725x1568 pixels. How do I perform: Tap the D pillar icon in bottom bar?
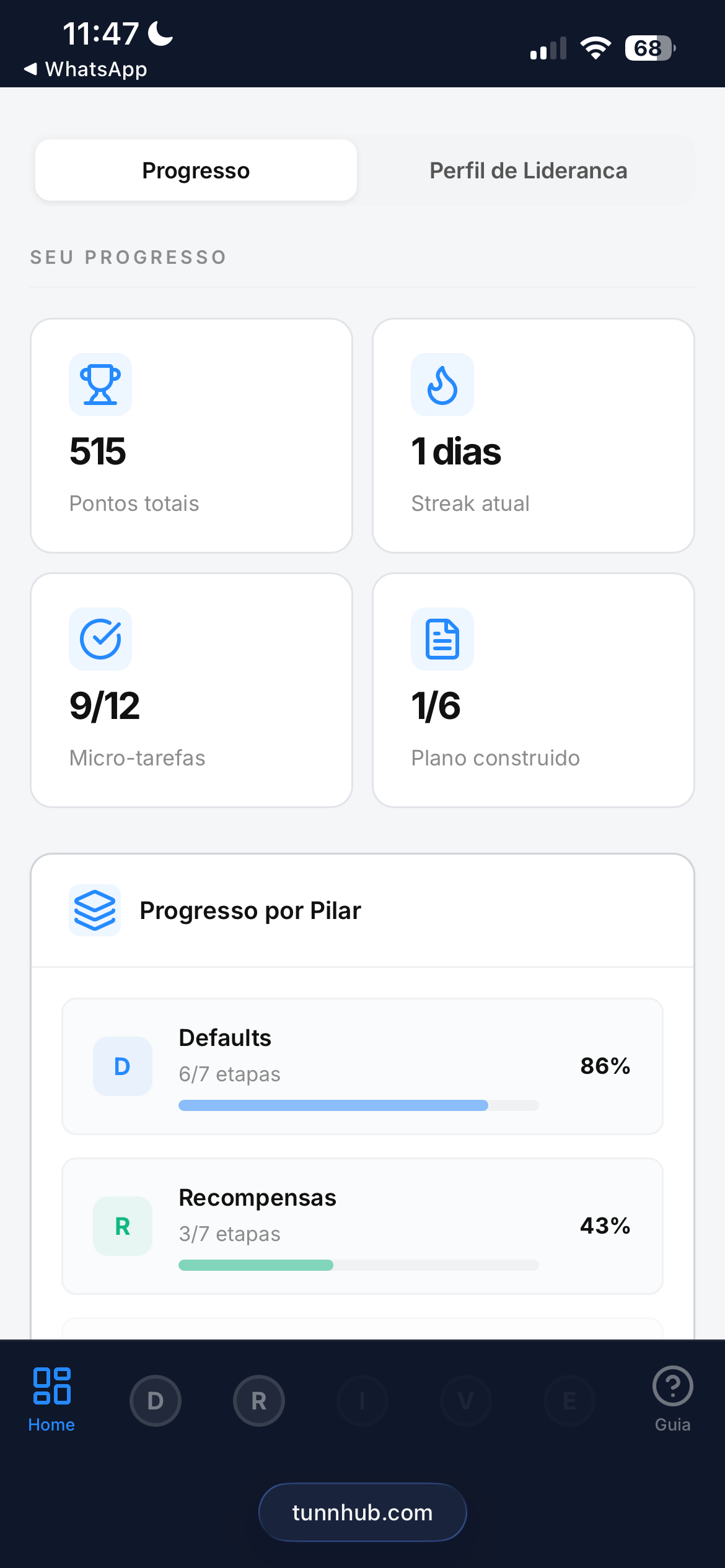[x=155, y=1400]
